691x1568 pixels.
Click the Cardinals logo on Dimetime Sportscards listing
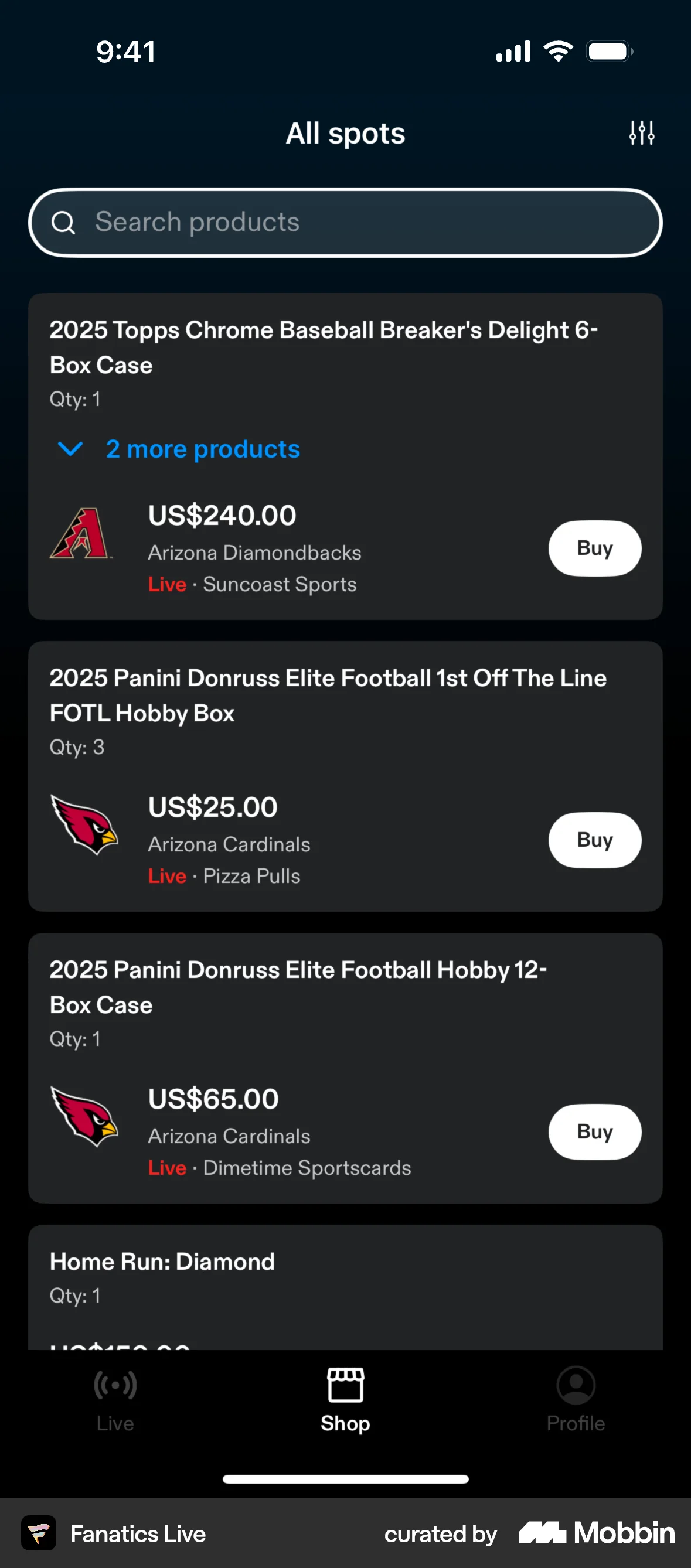click(86, 1116)
